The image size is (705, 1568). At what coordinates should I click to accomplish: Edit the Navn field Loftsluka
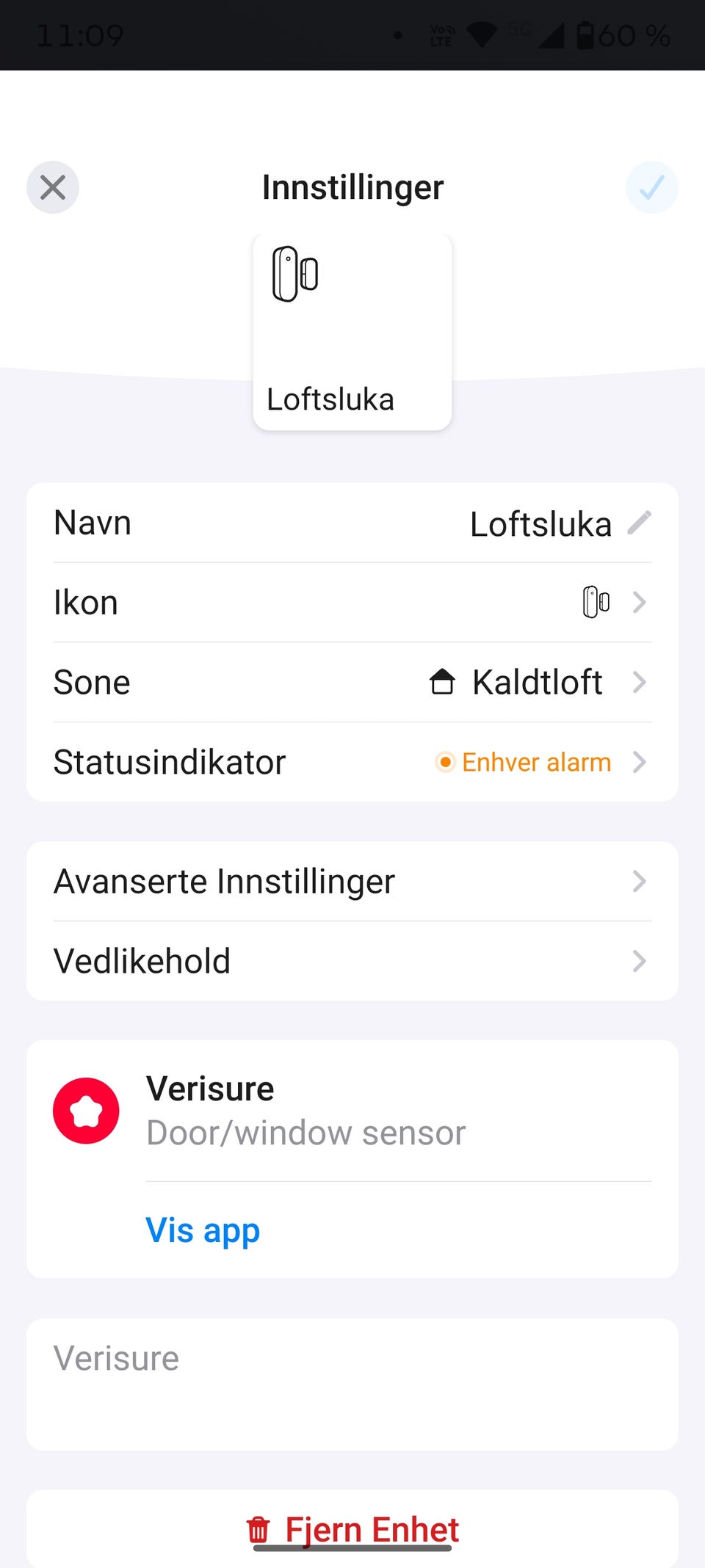(x=352, y=523)
